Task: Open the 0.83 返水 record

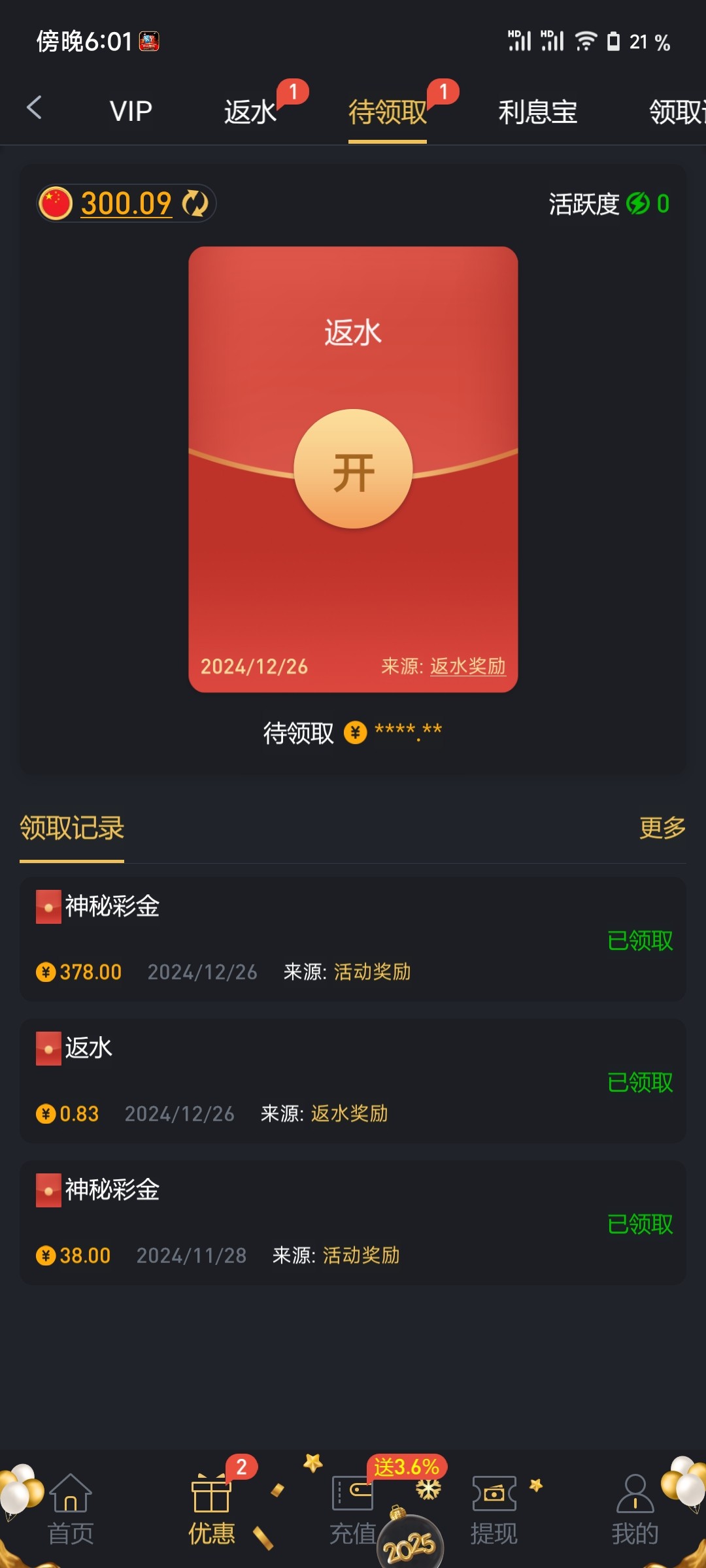Action: coord(353,1081)
